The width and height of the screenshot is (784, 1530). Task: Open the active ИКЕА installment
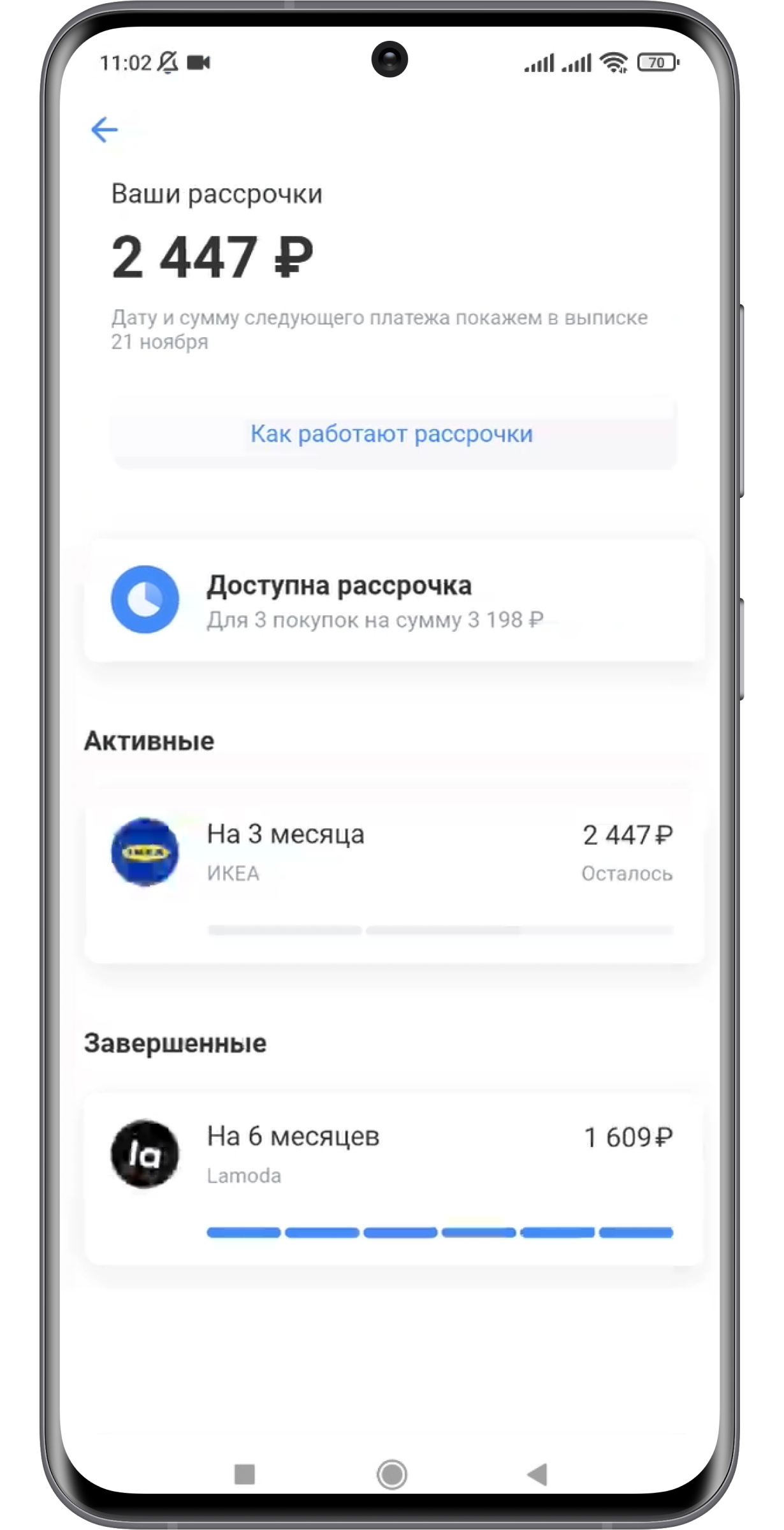point(394,875)
